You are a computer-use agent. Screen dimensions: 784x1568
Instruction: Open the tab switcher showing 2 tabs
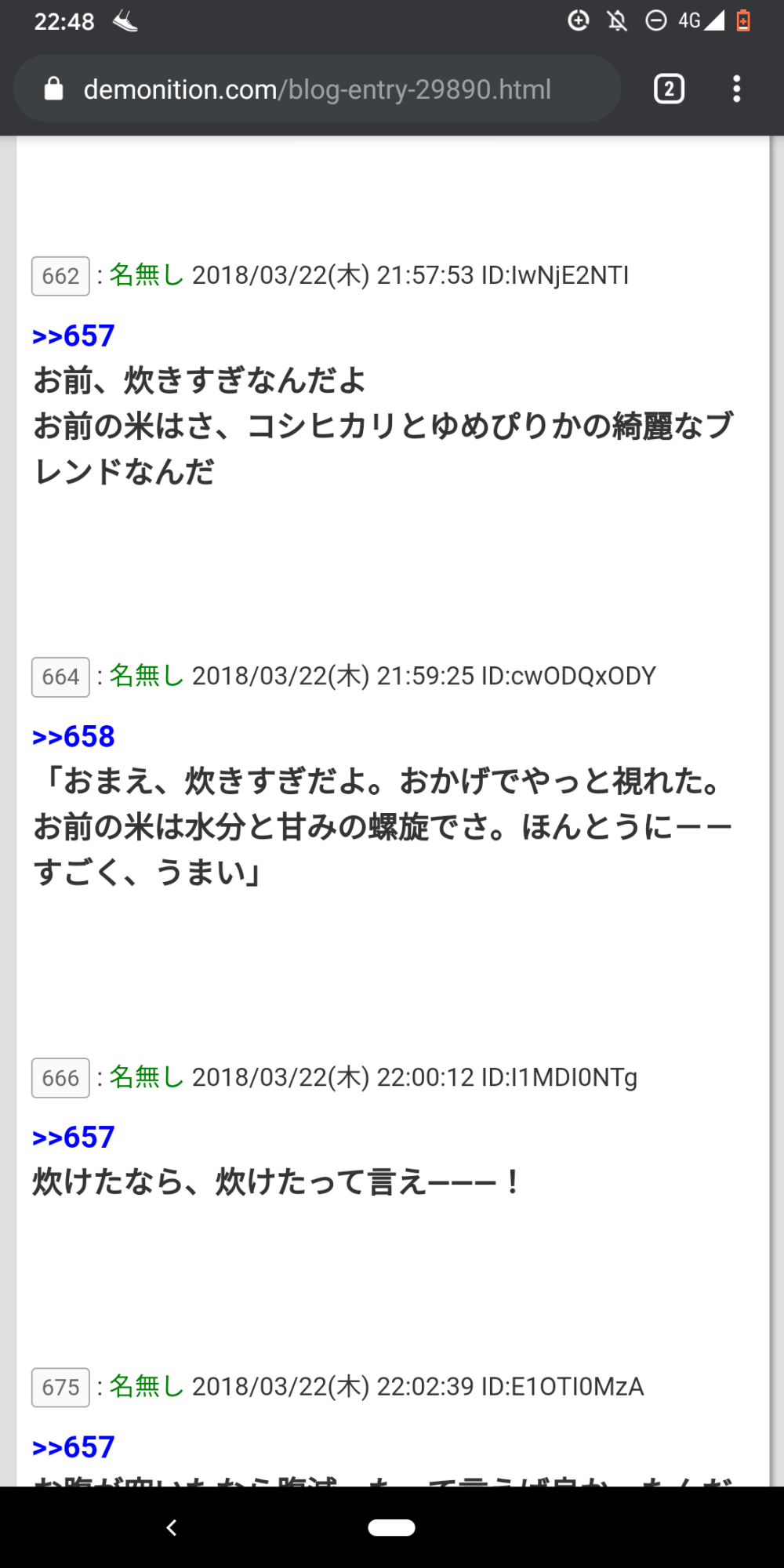coord(669,89)
